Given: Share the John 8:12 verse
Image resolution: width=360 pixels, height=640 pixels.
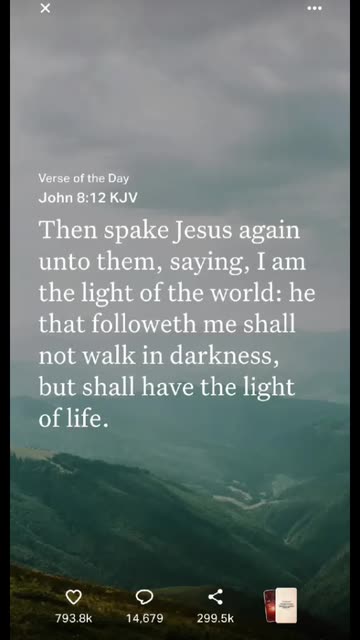Looking at the screenshot, I should [x=215, y=597].
